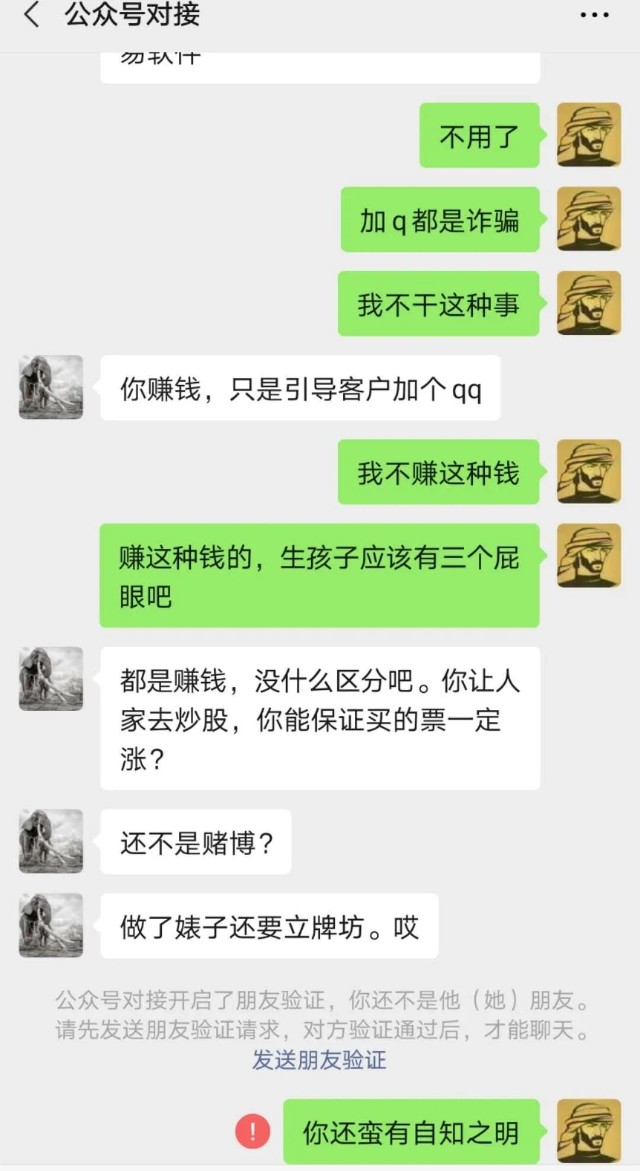Tap the red failed-send icon beside 你还蛮有自知之明
The height and width of the screenshot is (1171, 640).
[253, 1132]
